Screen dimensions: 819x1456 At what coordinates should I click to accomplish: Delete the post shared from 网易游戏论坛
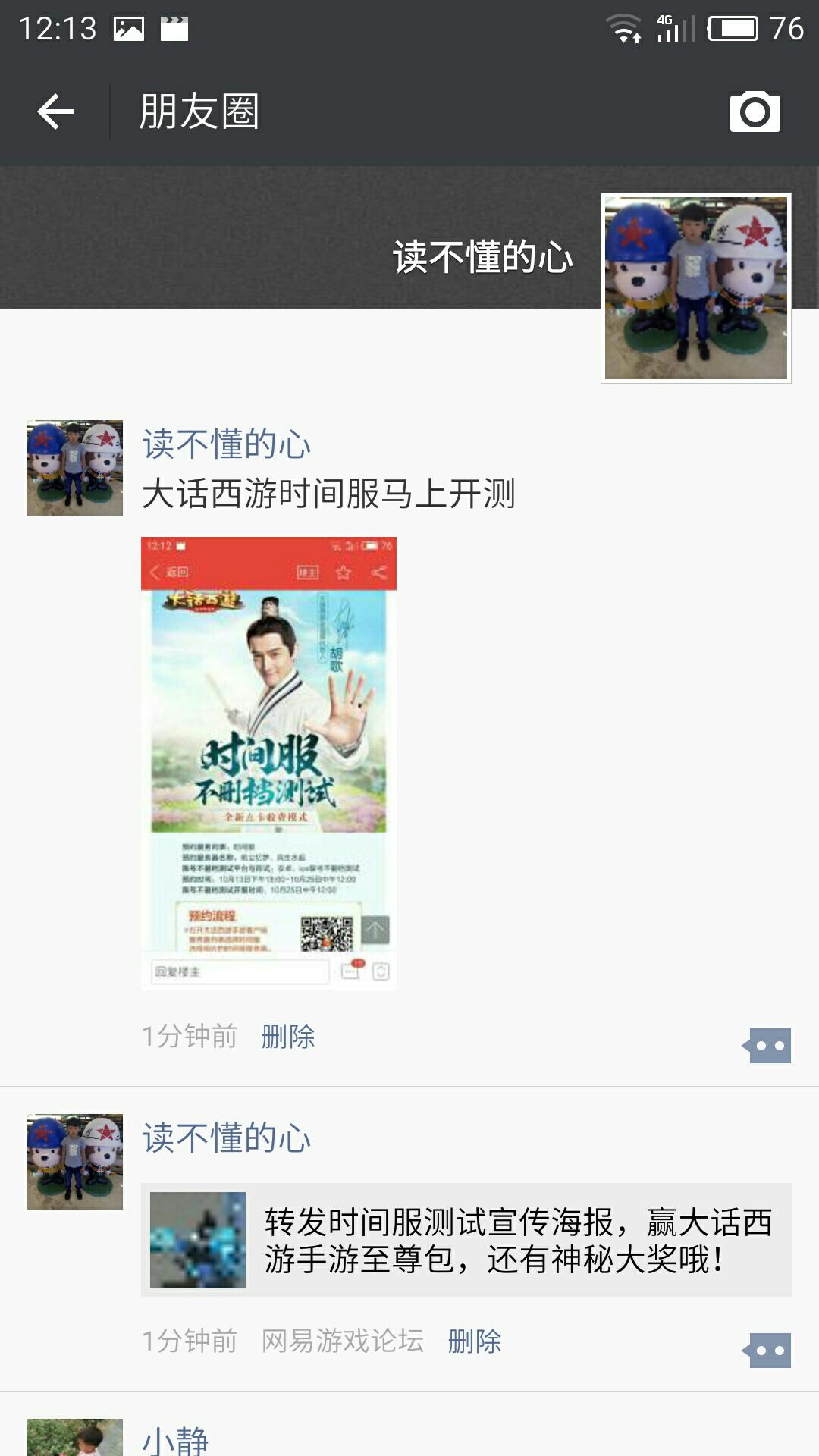[x=474, y=1341]
